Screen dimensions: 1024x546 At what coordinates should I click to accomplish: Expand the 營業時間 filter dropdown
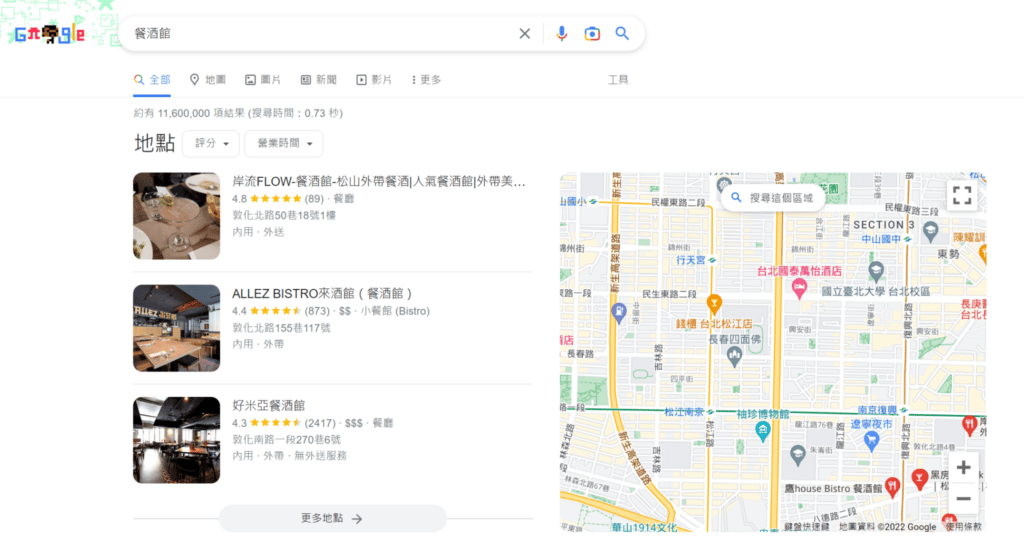(284, 143)
